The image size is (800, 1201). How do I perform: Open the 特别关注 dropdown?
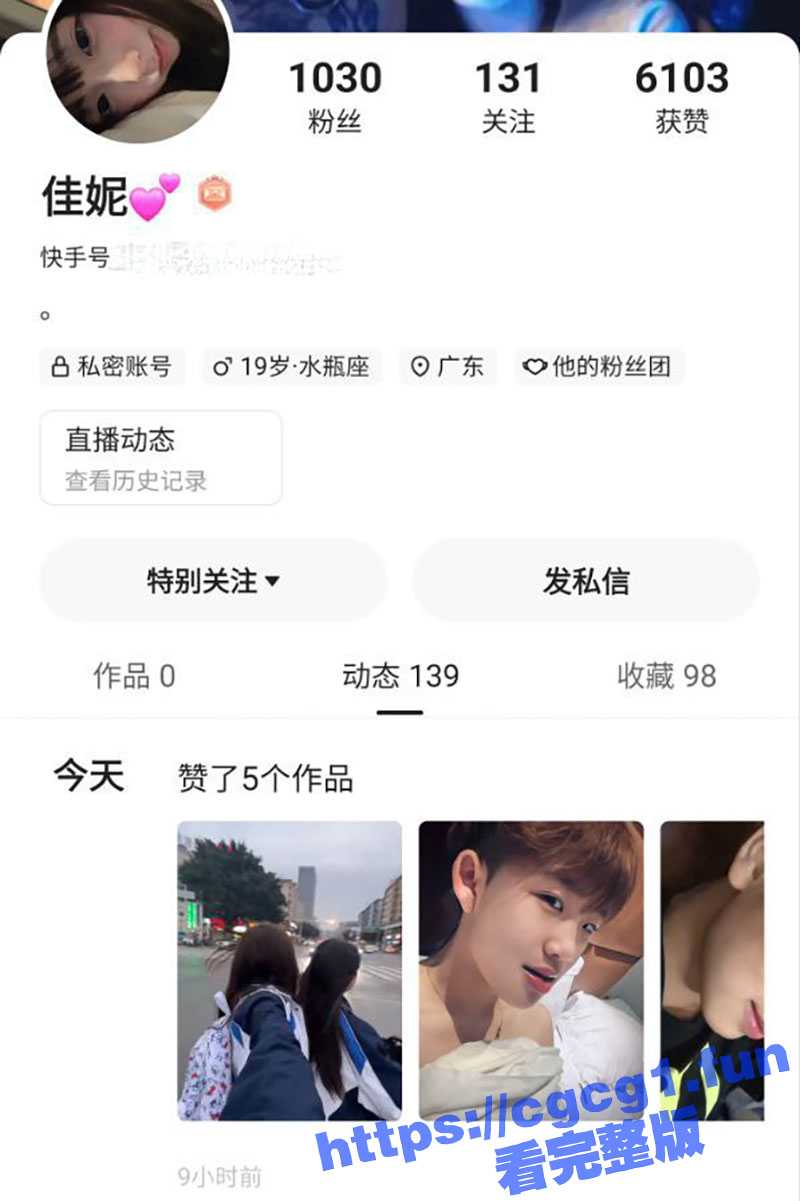click(x=213, y=581)
